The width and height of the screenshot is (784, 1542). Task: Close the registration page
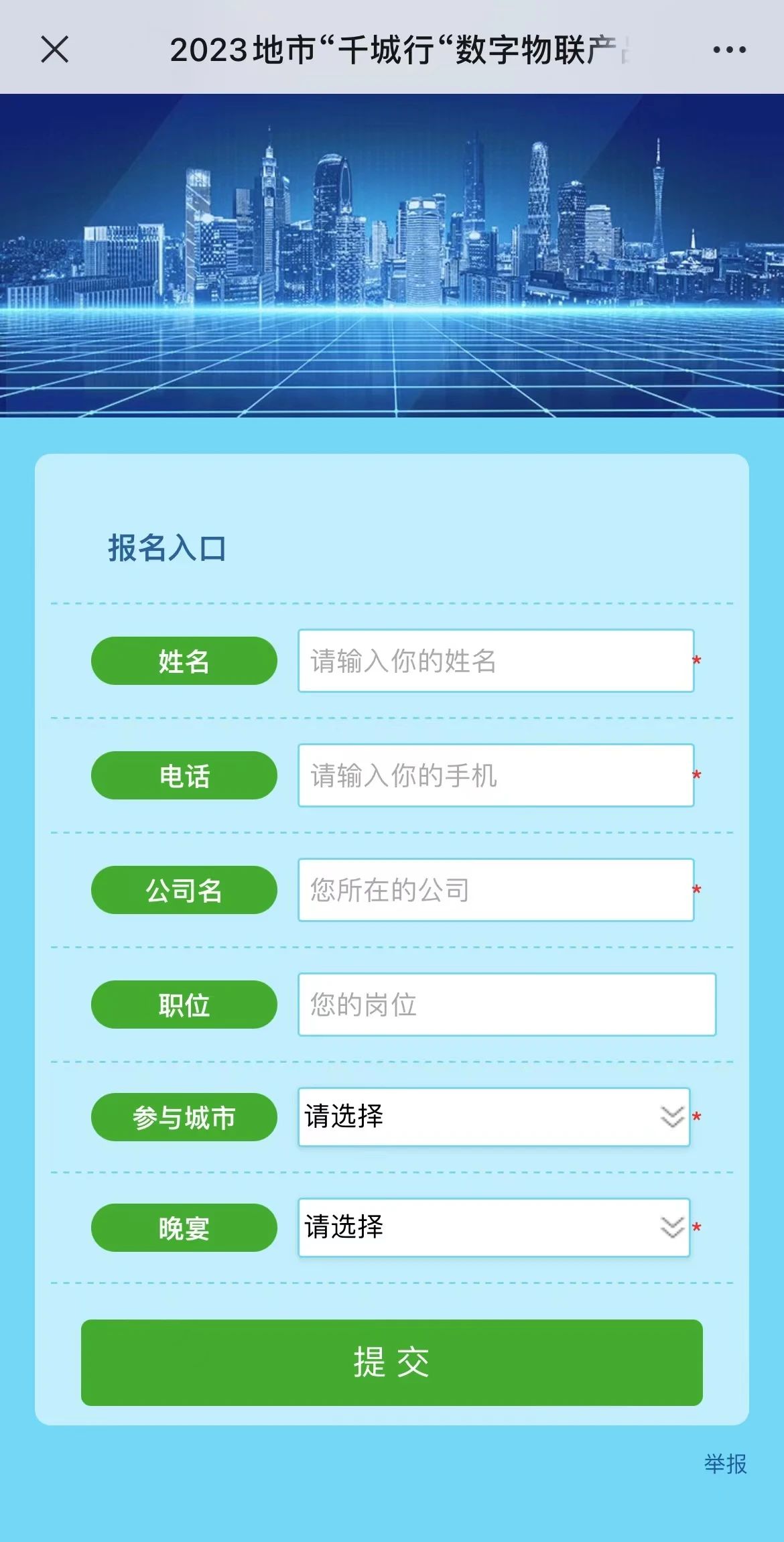coord(54,50)
